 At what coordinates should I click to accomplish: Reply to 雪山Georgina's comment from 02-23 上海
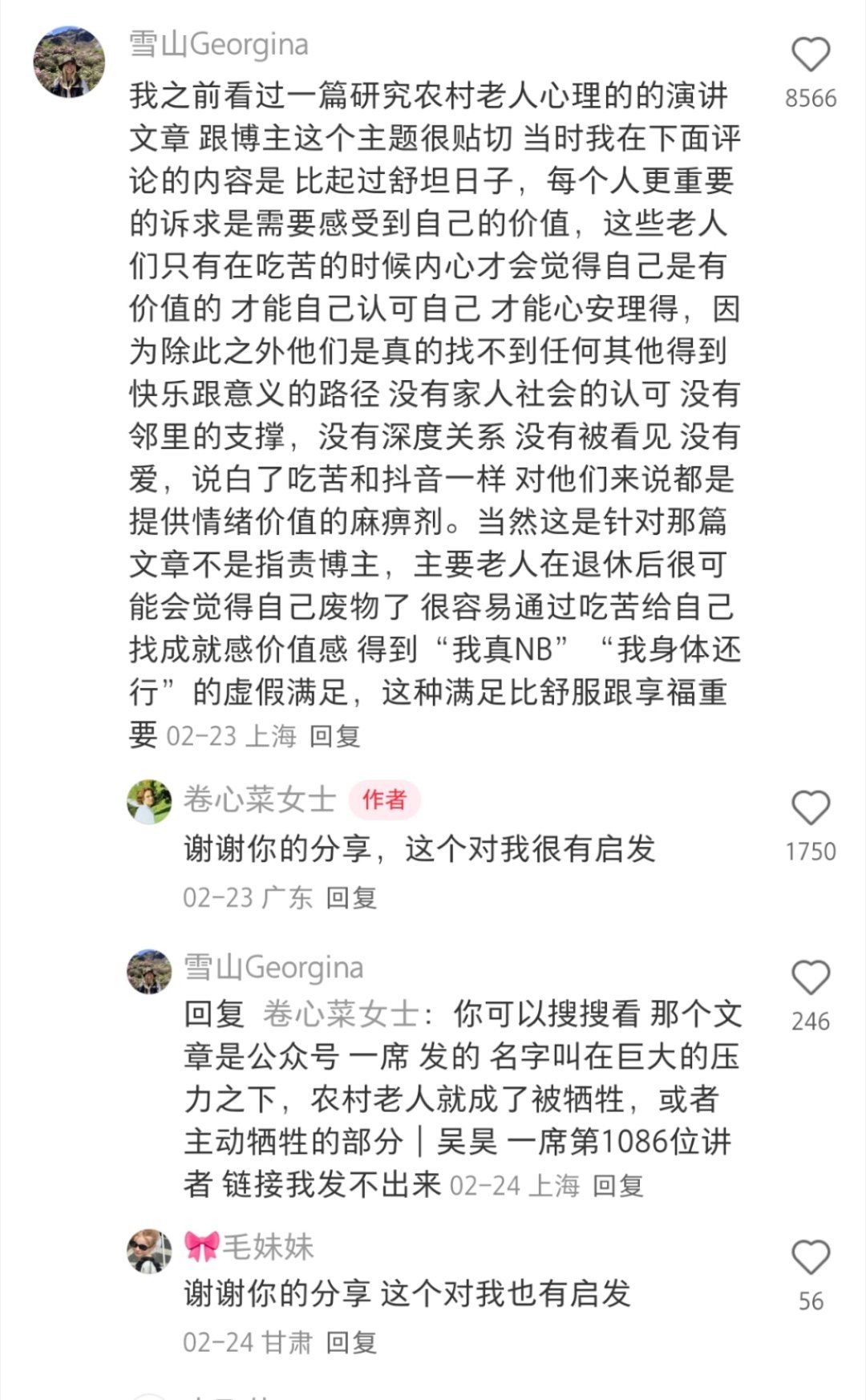point(334,736)
